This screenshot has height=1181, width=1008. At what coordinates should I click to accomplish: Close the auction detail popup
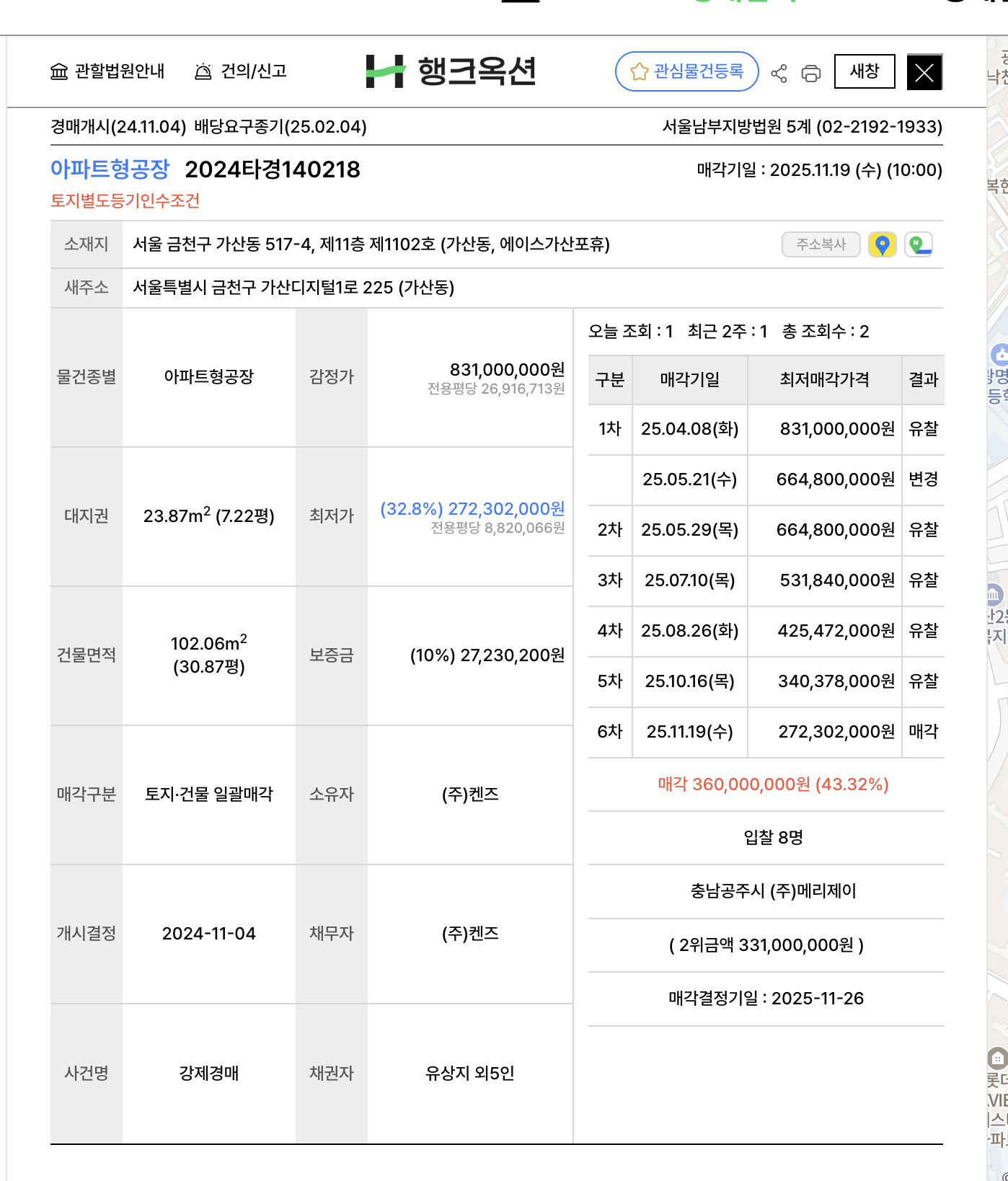(x=924, y=72)
